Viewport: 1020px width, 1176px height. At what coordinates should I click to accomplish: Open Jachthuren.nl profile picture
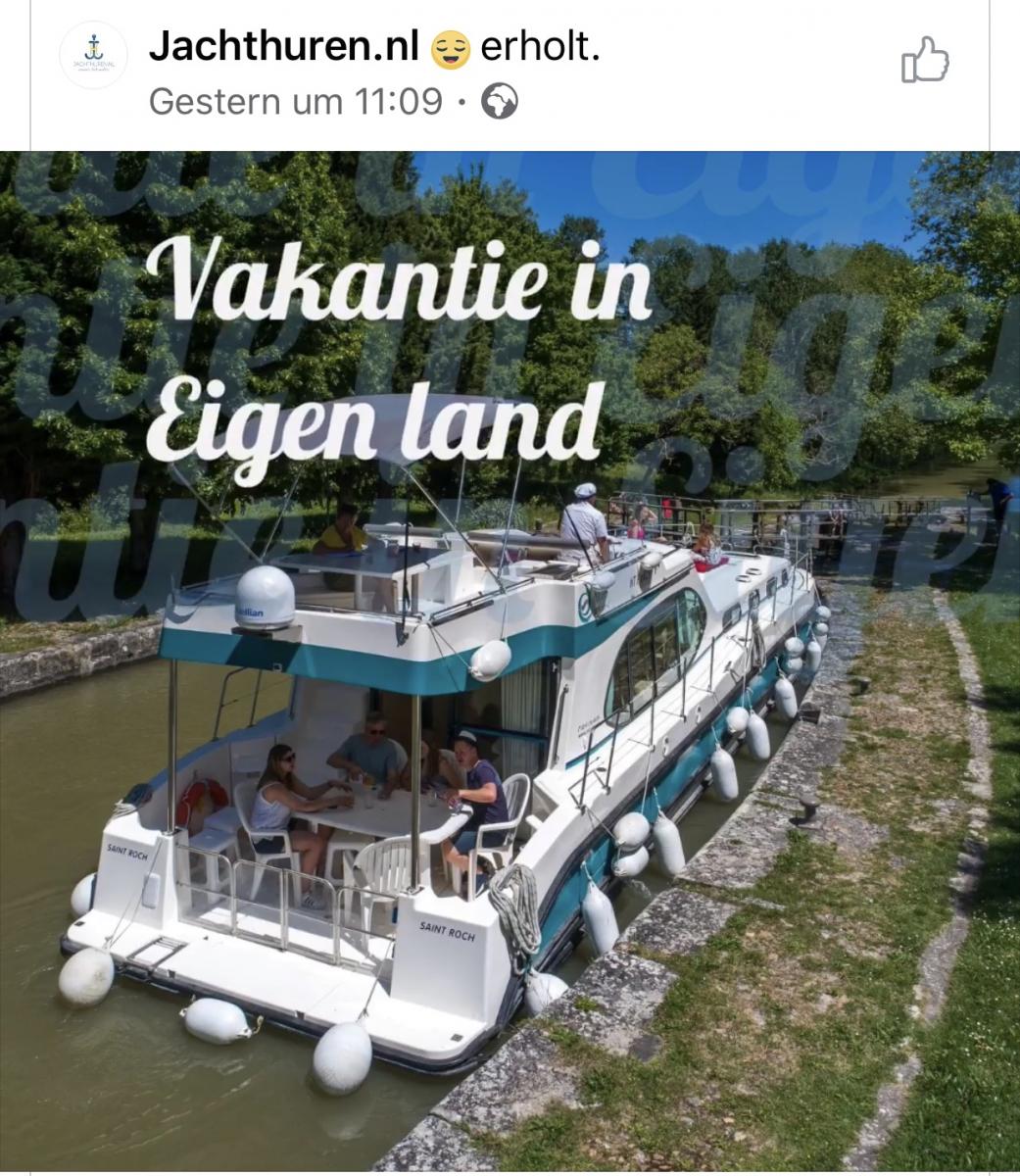click(x=93, y=57)
